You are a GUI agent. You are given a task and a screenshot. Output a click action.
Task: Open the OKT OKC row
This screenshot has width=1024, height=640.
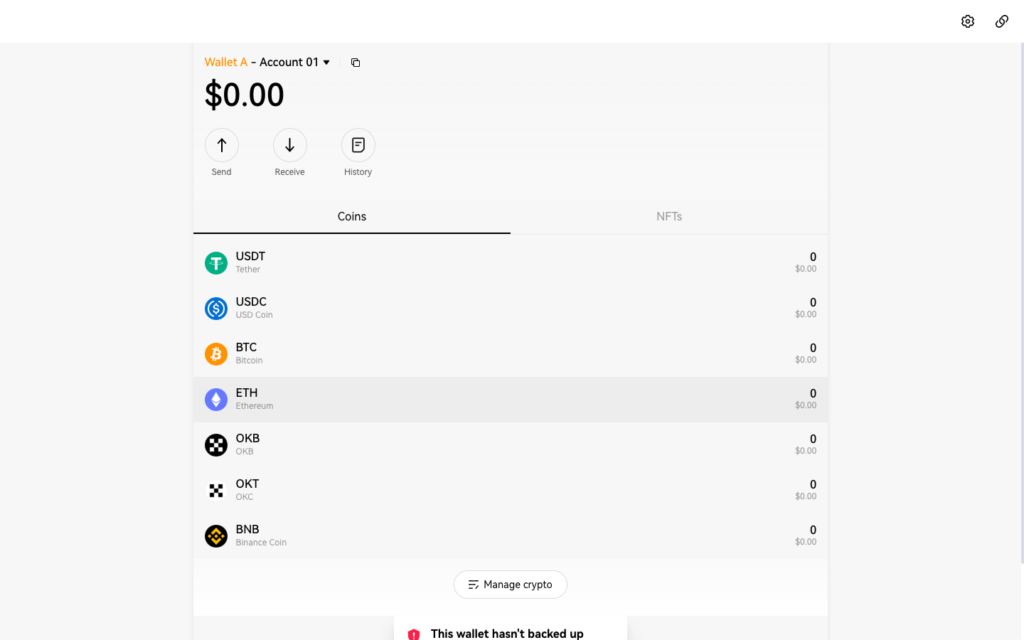pyautogui.click(x=510, y=490)
